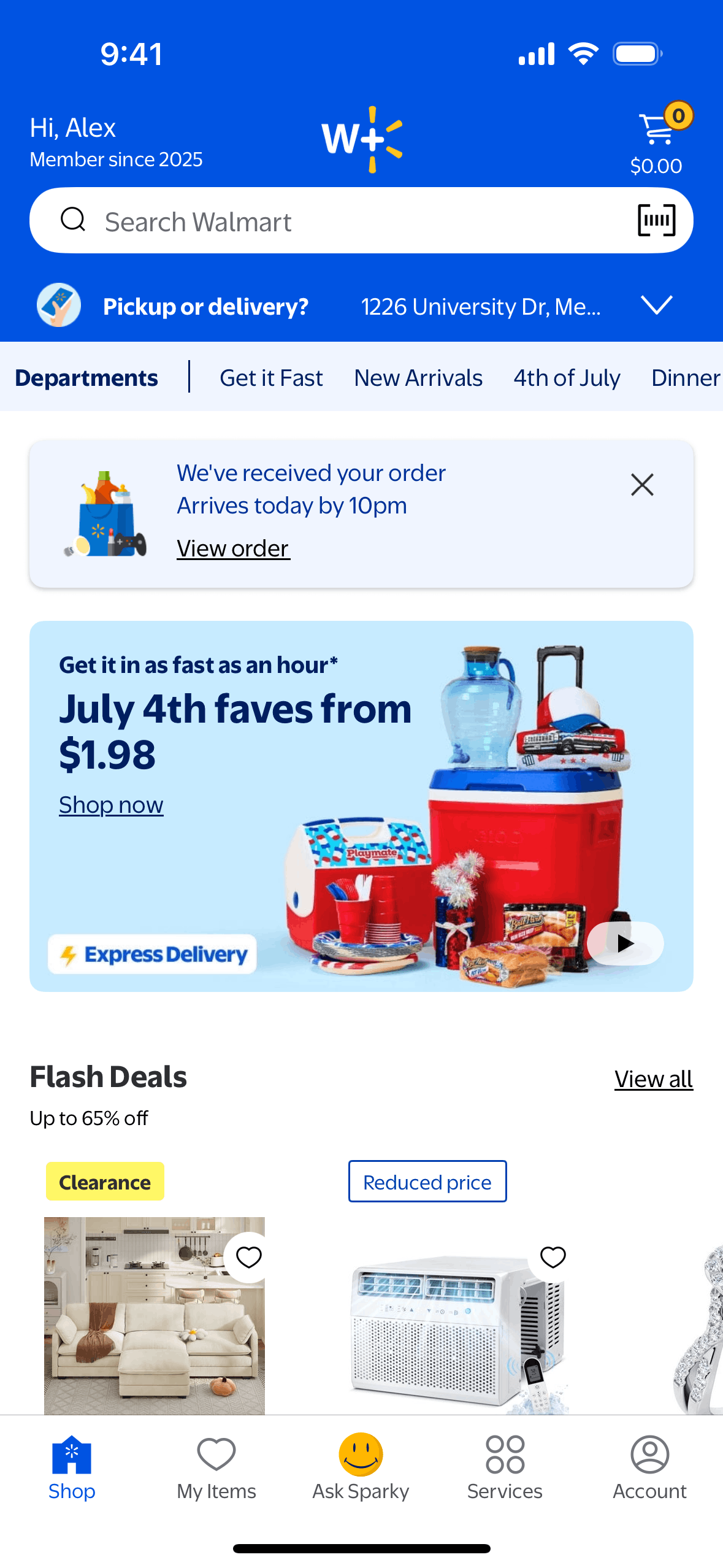
Task: Go to My Items tab
Action: 216,1467
